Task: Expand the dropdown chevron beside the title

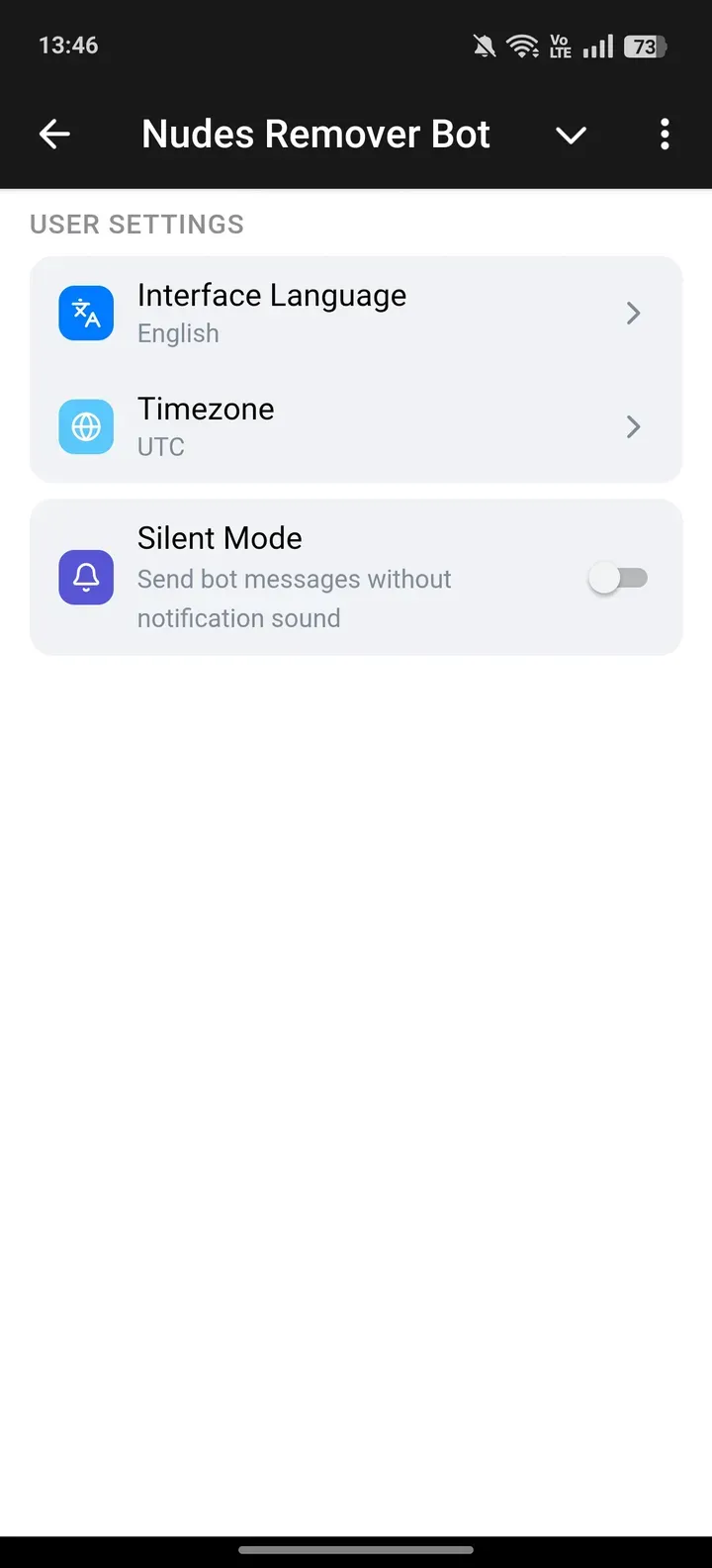Action: (571, 135)
